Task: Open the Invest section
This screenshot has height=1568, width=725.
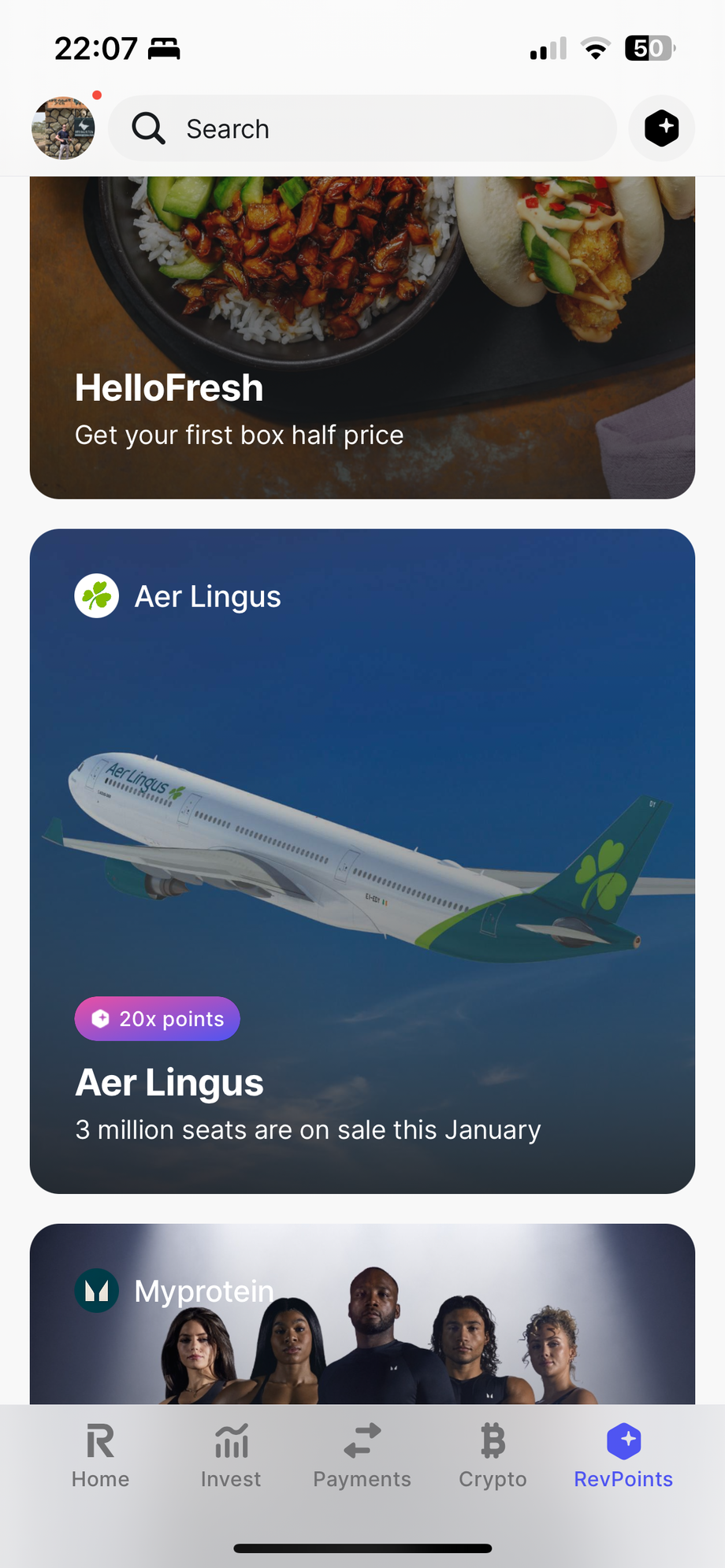Action: click(x=230, y=1457)
